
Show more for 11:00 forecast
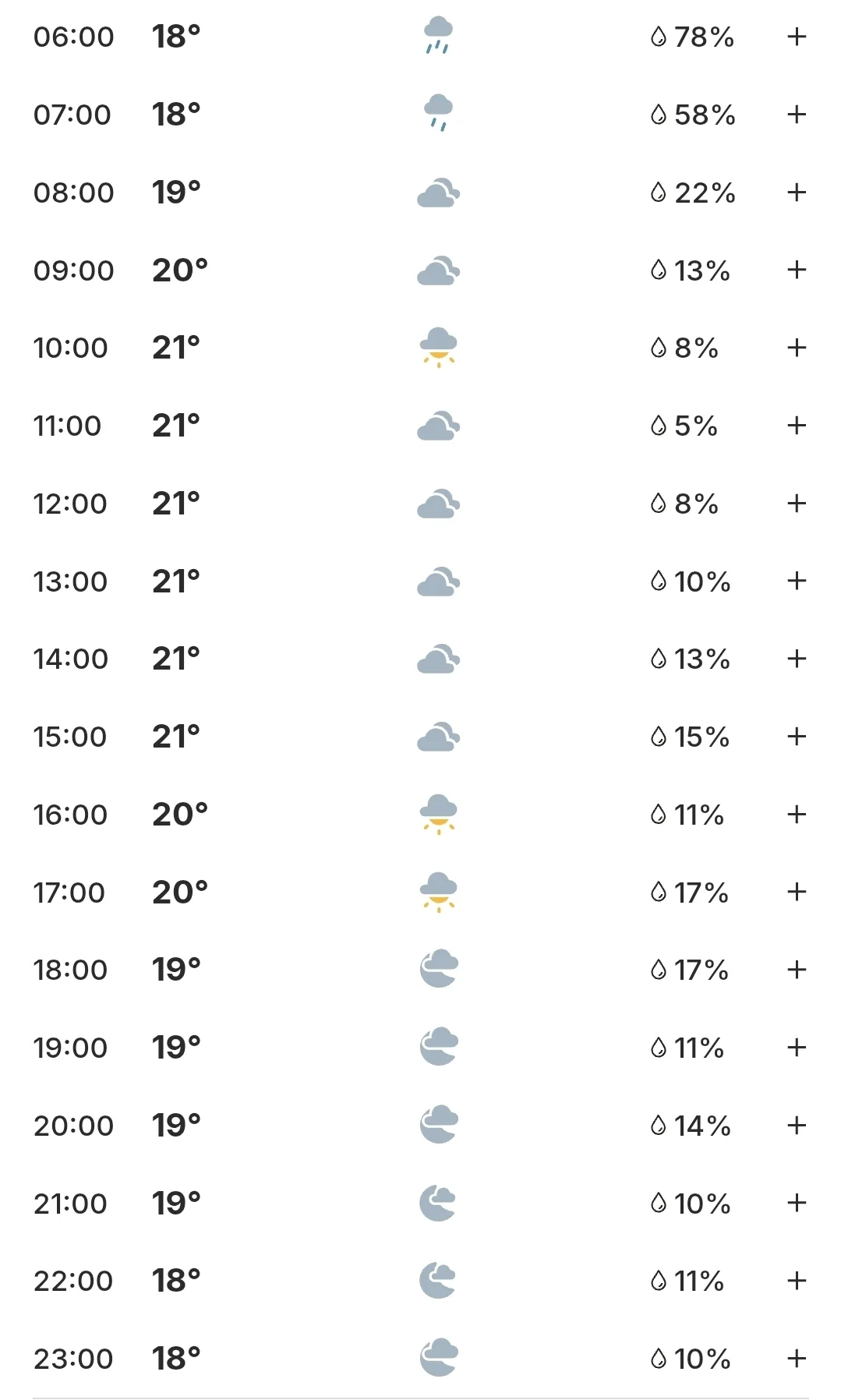pyautogui.click(x=796, y=426)
